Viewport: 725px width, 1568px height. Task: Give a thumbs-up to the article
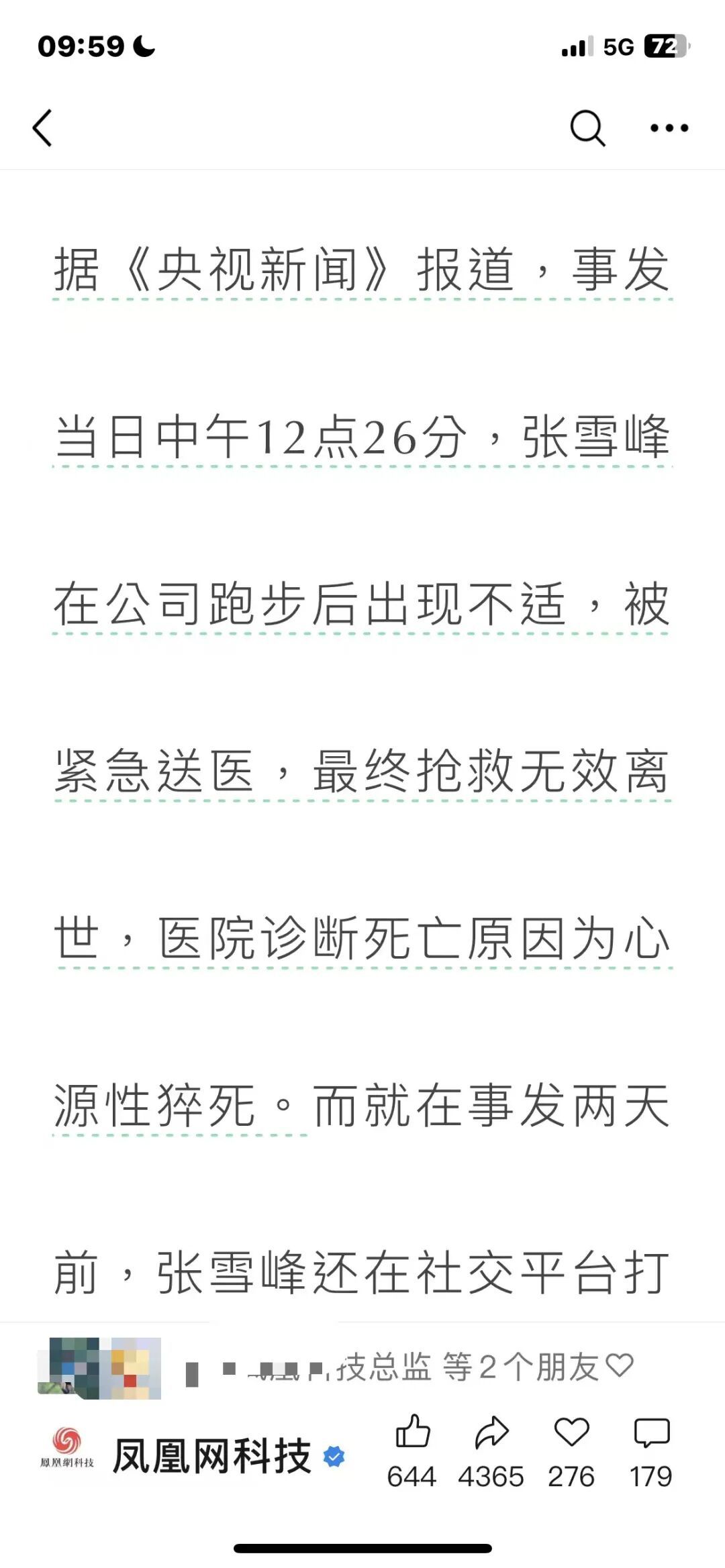412,1432
